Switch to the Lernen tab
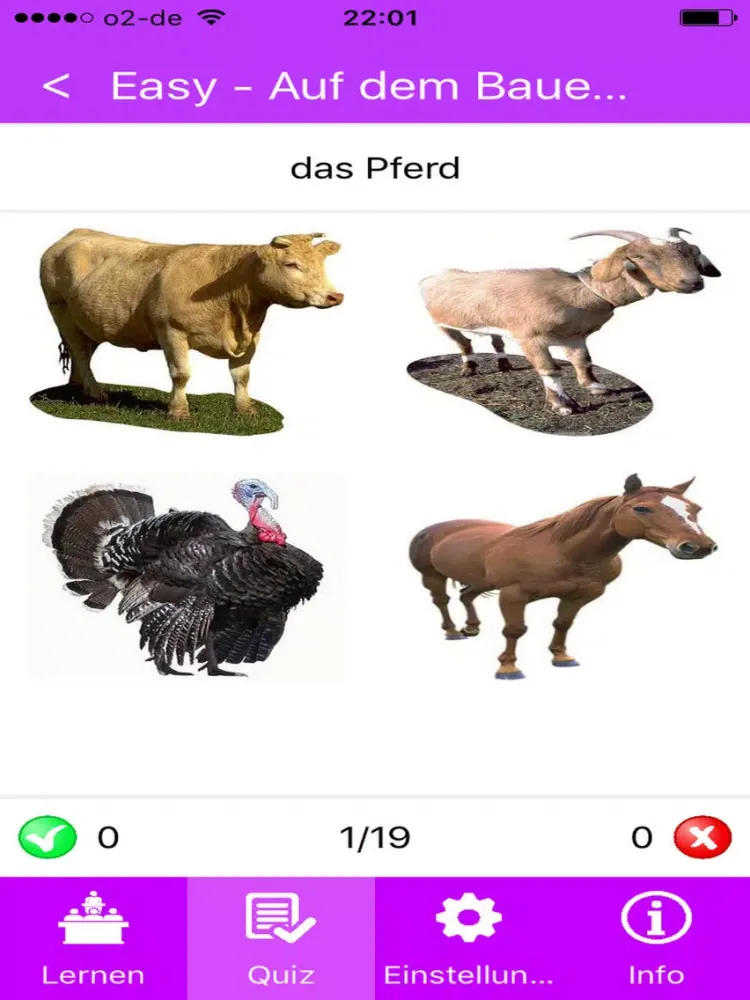 pyautogui.click(x=93, y=938)
